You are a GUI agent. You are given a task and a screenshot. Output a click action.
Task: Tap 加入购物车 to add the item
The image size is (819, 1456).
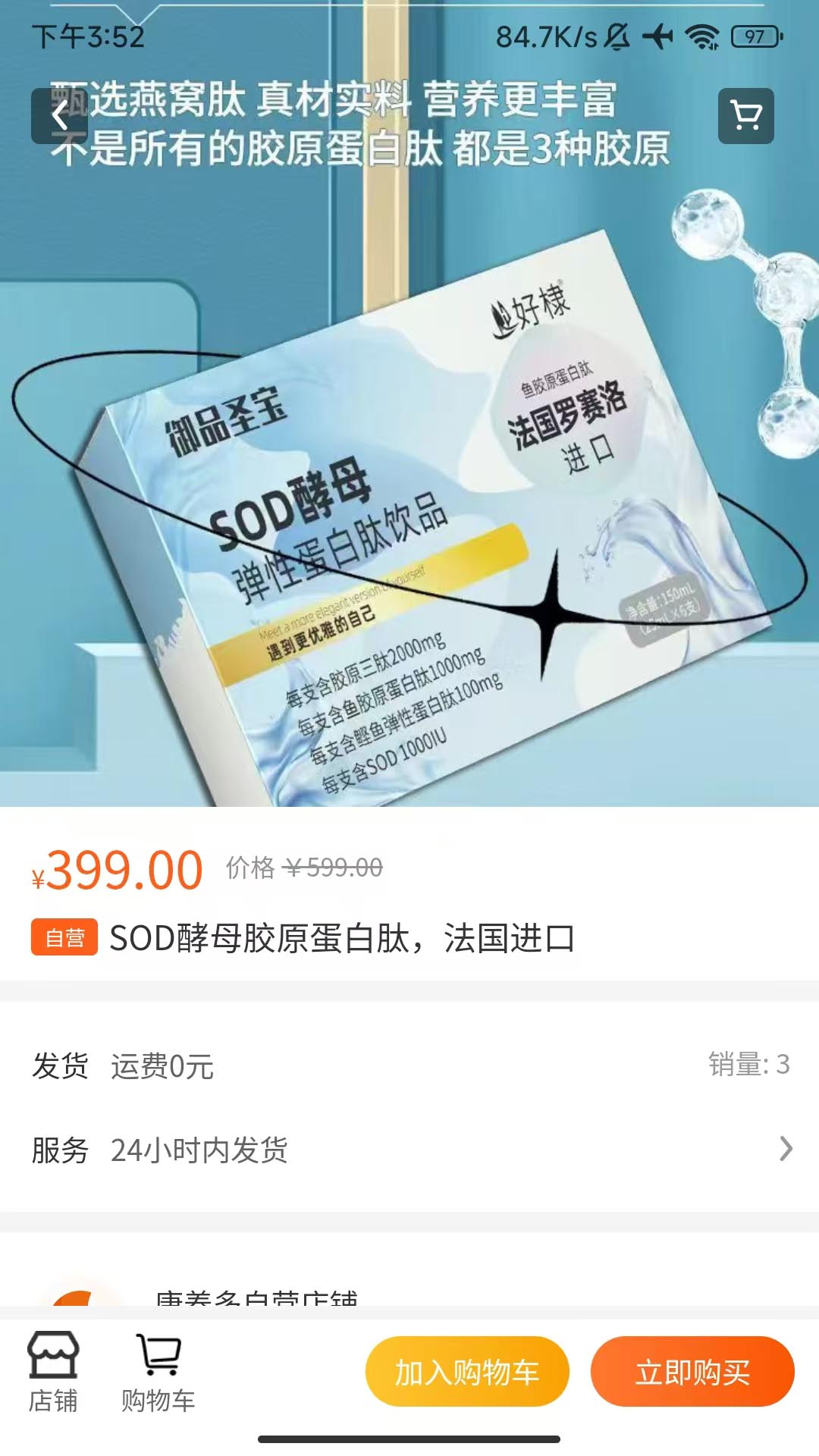(467, 1372)
